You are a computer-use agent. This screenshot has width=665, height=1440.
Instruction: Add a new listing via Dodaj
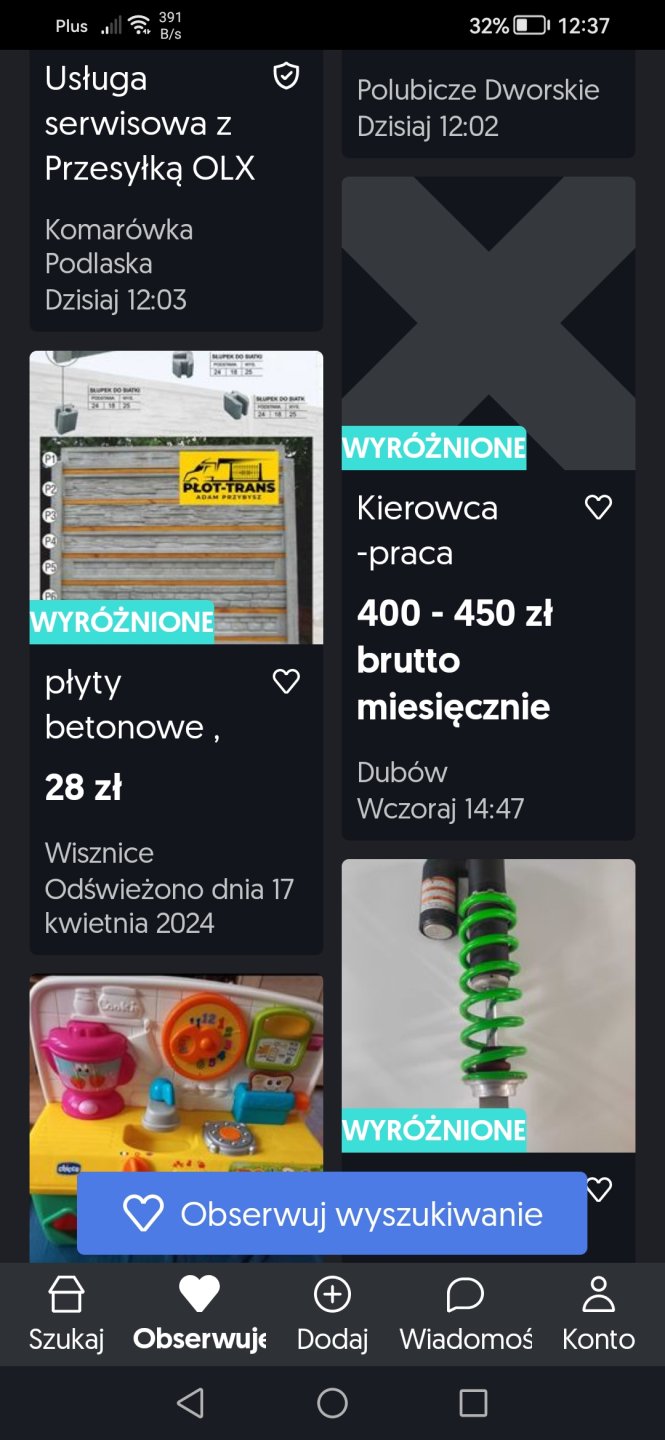pos(332,1313)
